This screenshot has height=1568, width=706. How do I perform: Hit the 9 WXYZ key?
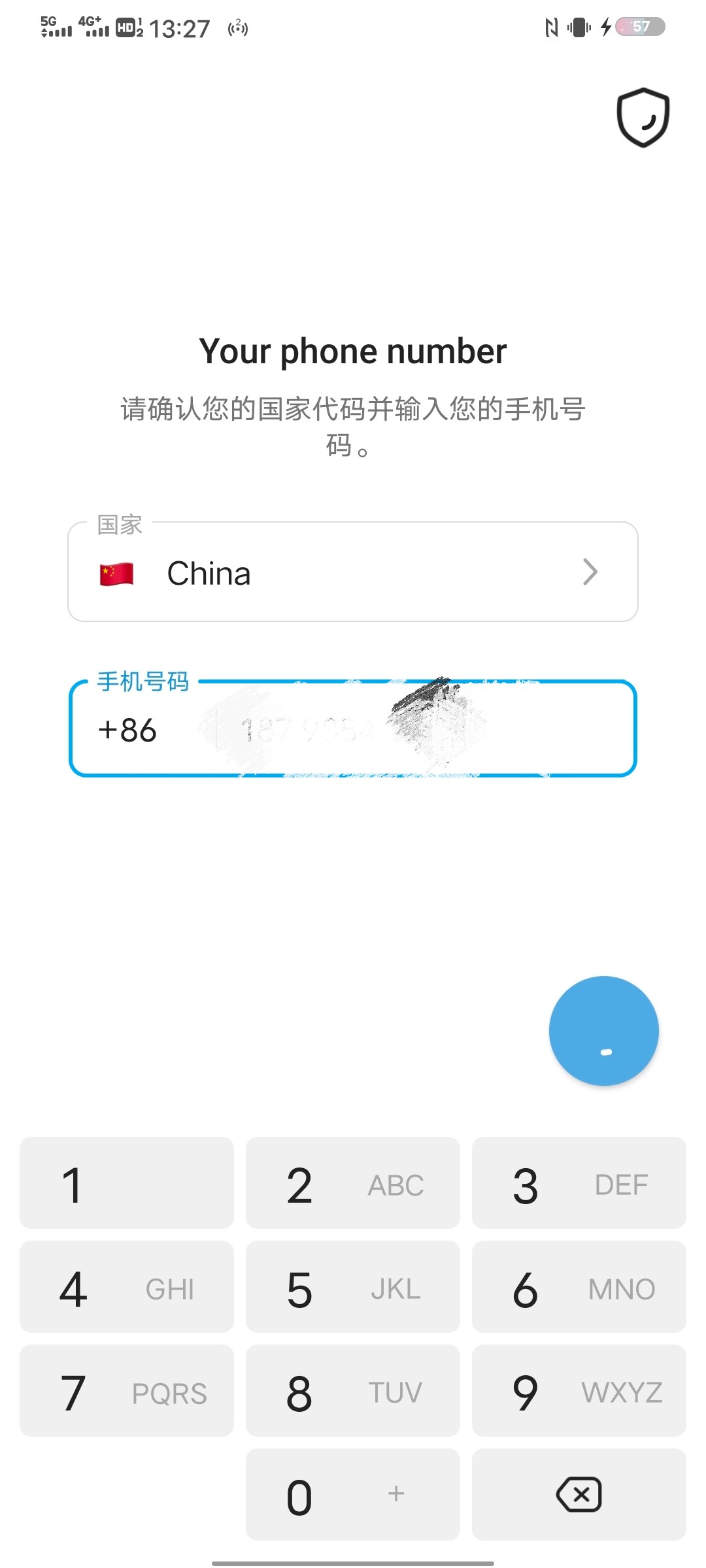tap(579, 1391)
